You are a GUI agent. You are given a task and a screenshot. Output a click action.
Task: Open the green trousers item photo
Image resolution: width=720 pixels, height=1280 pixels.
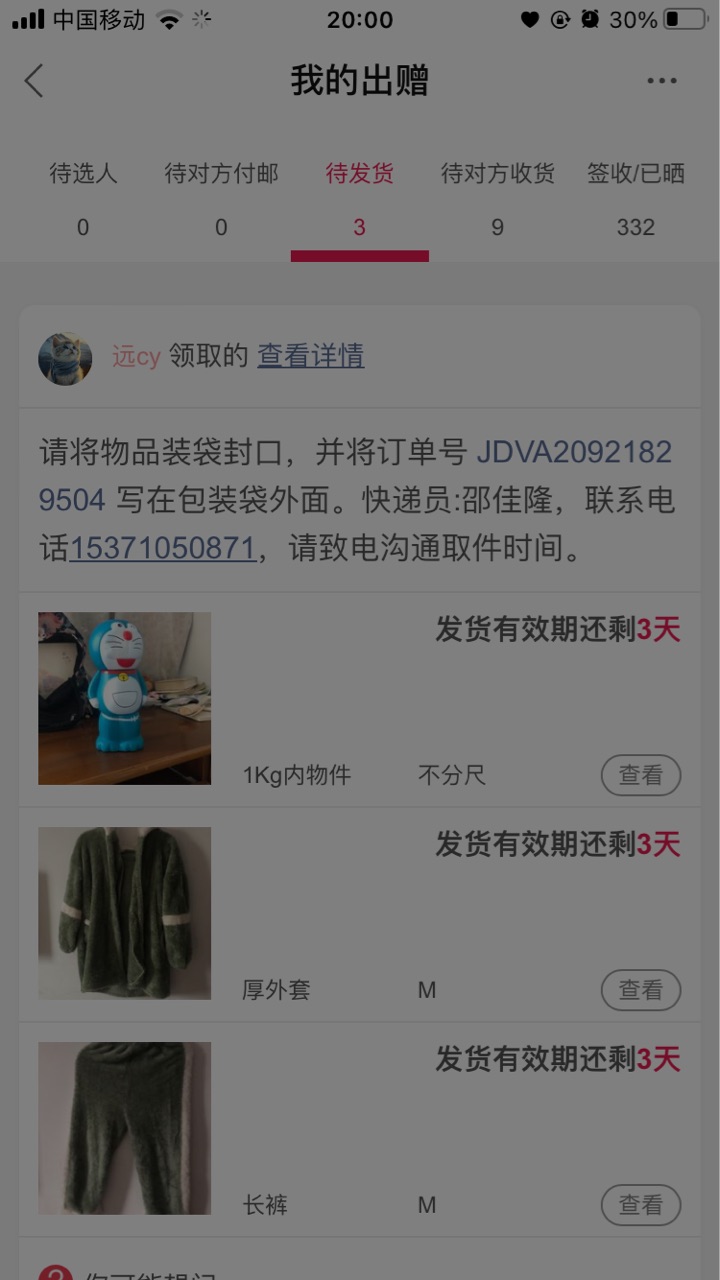pyautogui.click(x=125, y=1128)
